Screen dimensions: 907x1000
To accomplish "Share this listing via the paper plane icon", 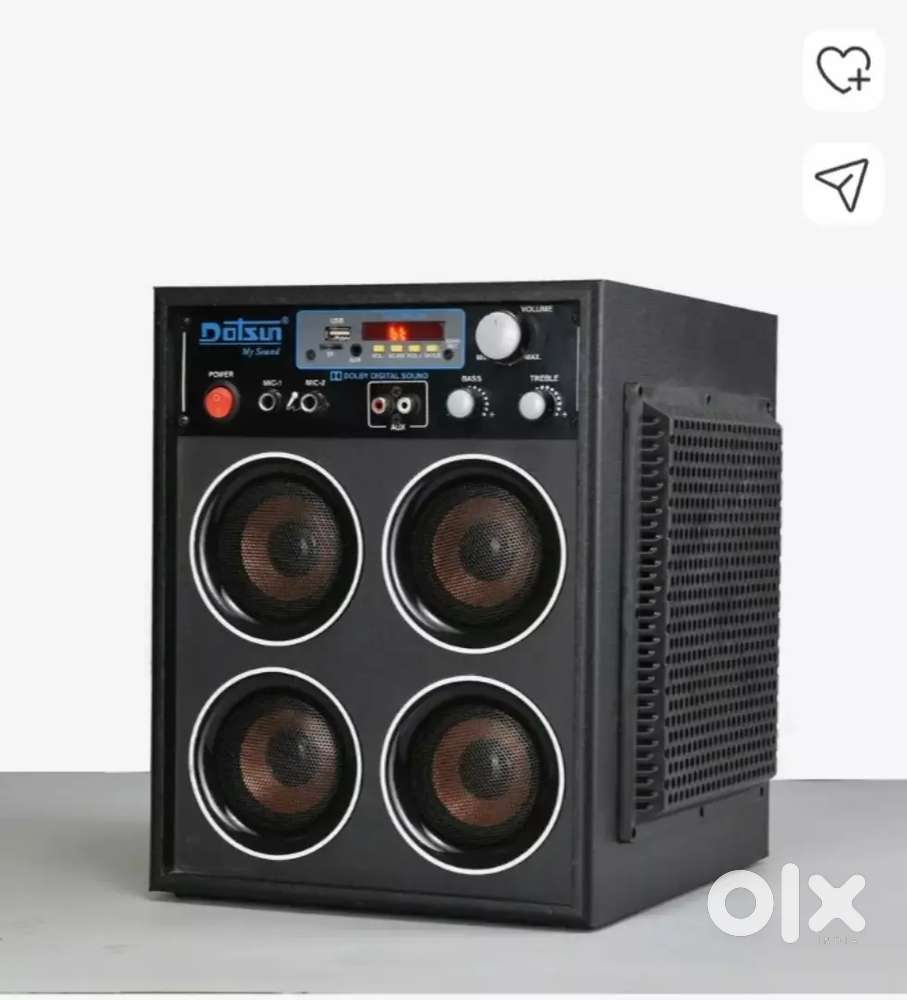I will (x=843, y=183).
